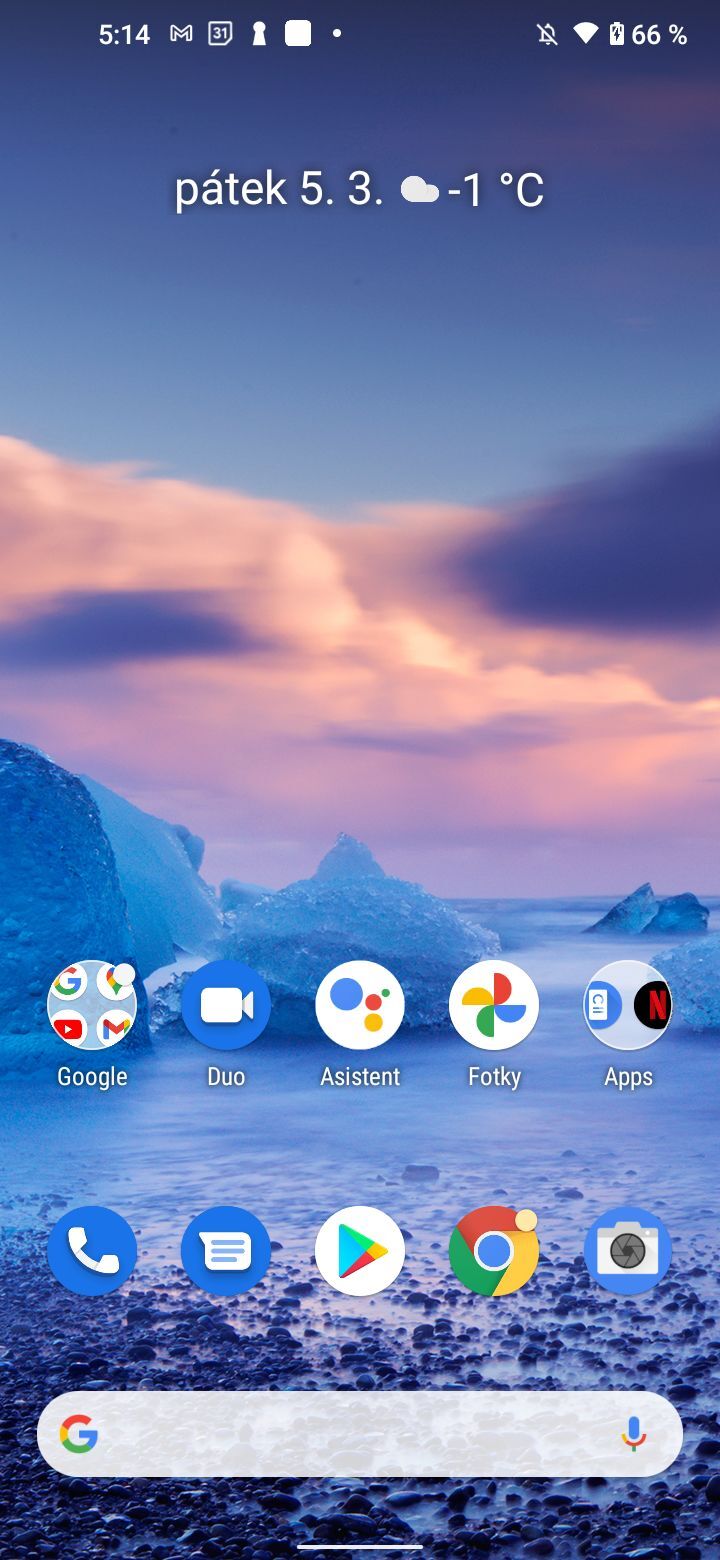Viewport: 720px width, 1560px height.
Task: Open the Messages app
Action: click(x=226, y=1250)
